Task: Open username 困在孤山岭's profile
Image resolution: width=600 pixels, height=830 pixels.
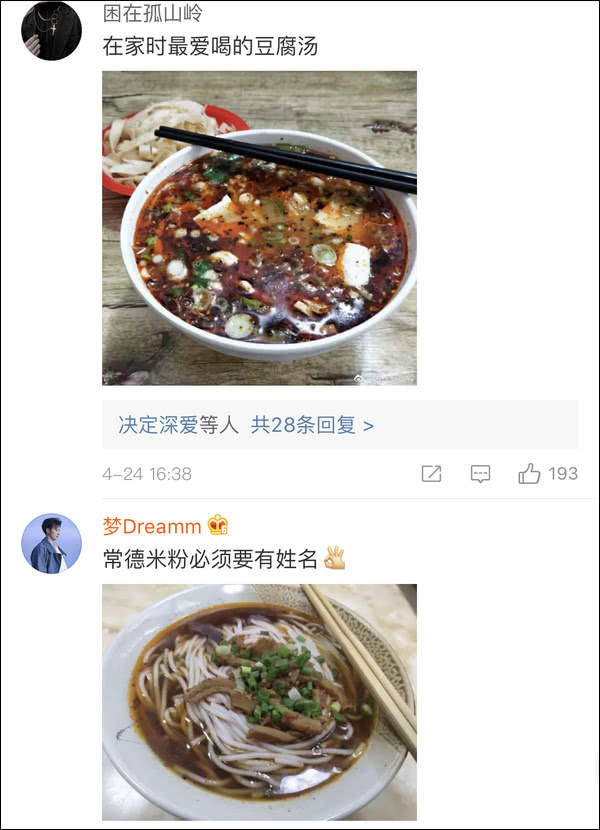Action: 153,14
